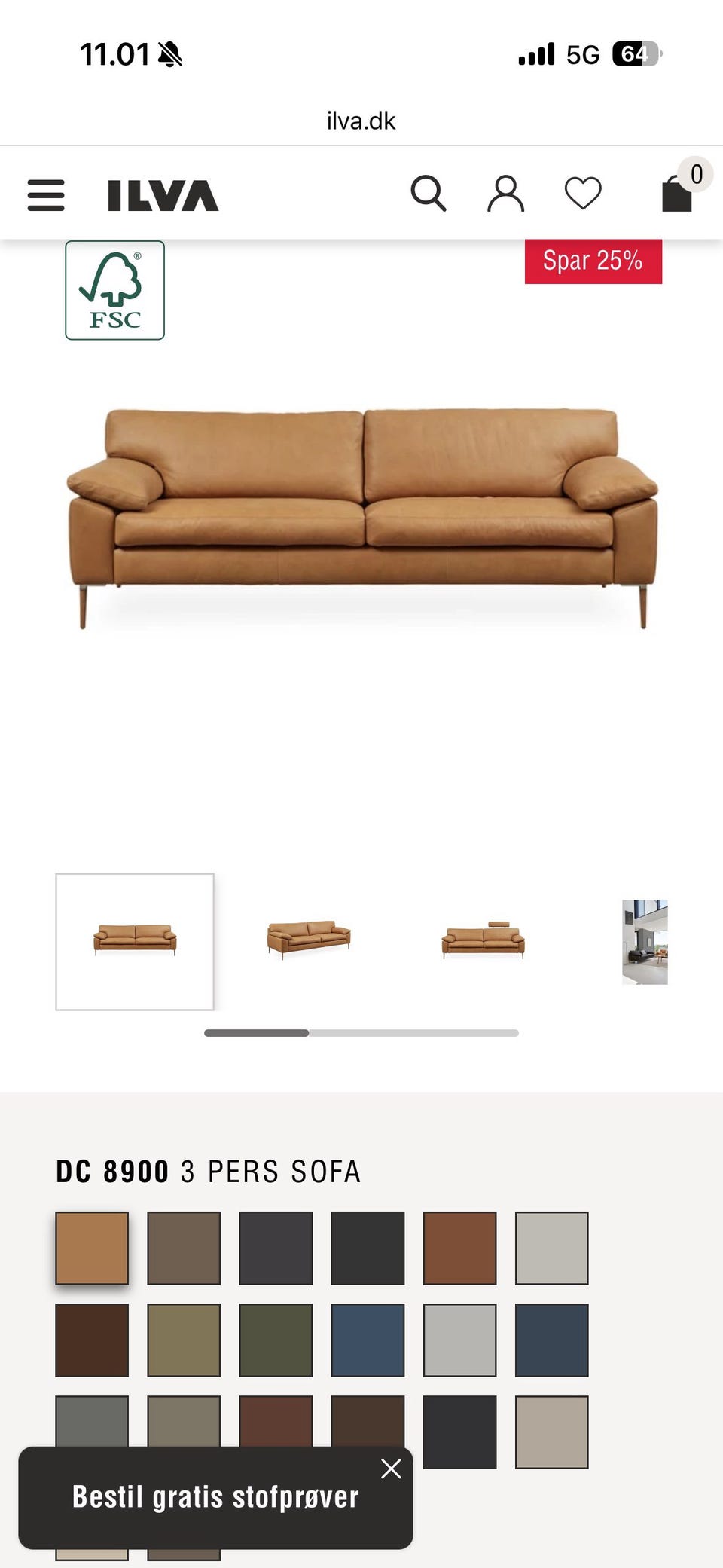Open the wishlist heart icon
Viewport: 723px width, 1568px height.
(x=583, y=194)
